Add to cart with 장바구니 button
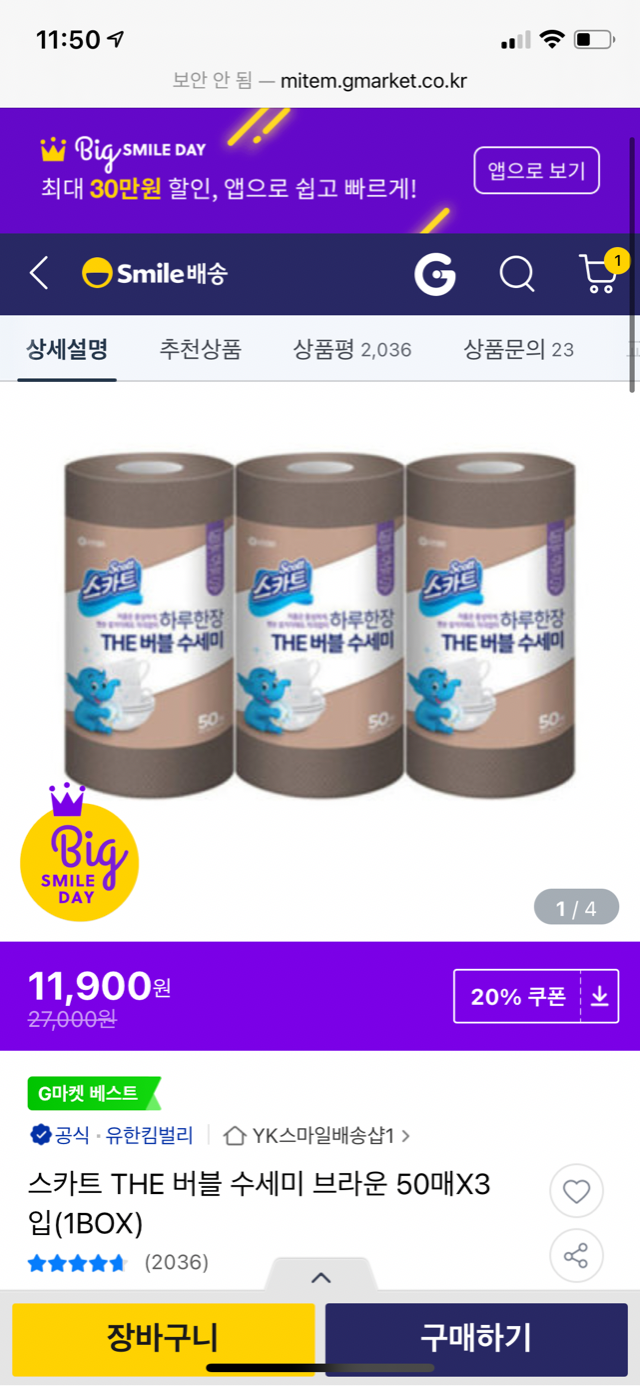 tap(163, 1337)
